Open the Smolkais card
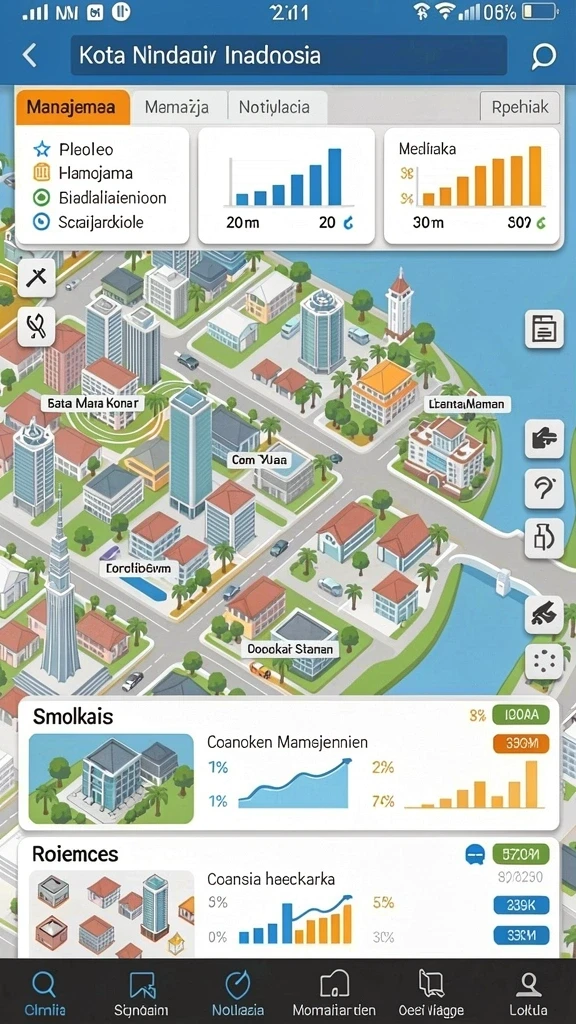The image size is (576, 1024). [289, 763]
